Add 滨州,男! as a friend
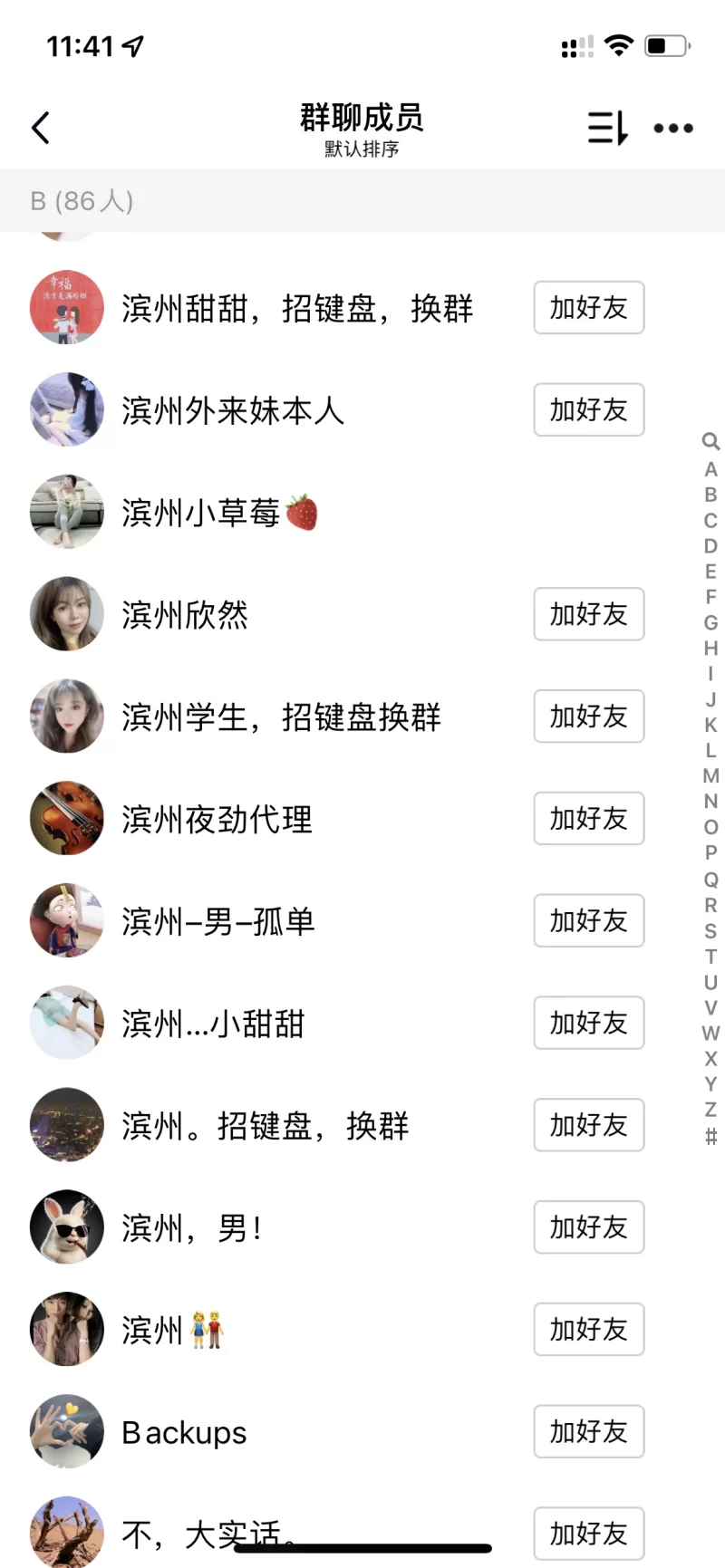Viewport: 725px width, 1568px height. tap(588, 1227)
